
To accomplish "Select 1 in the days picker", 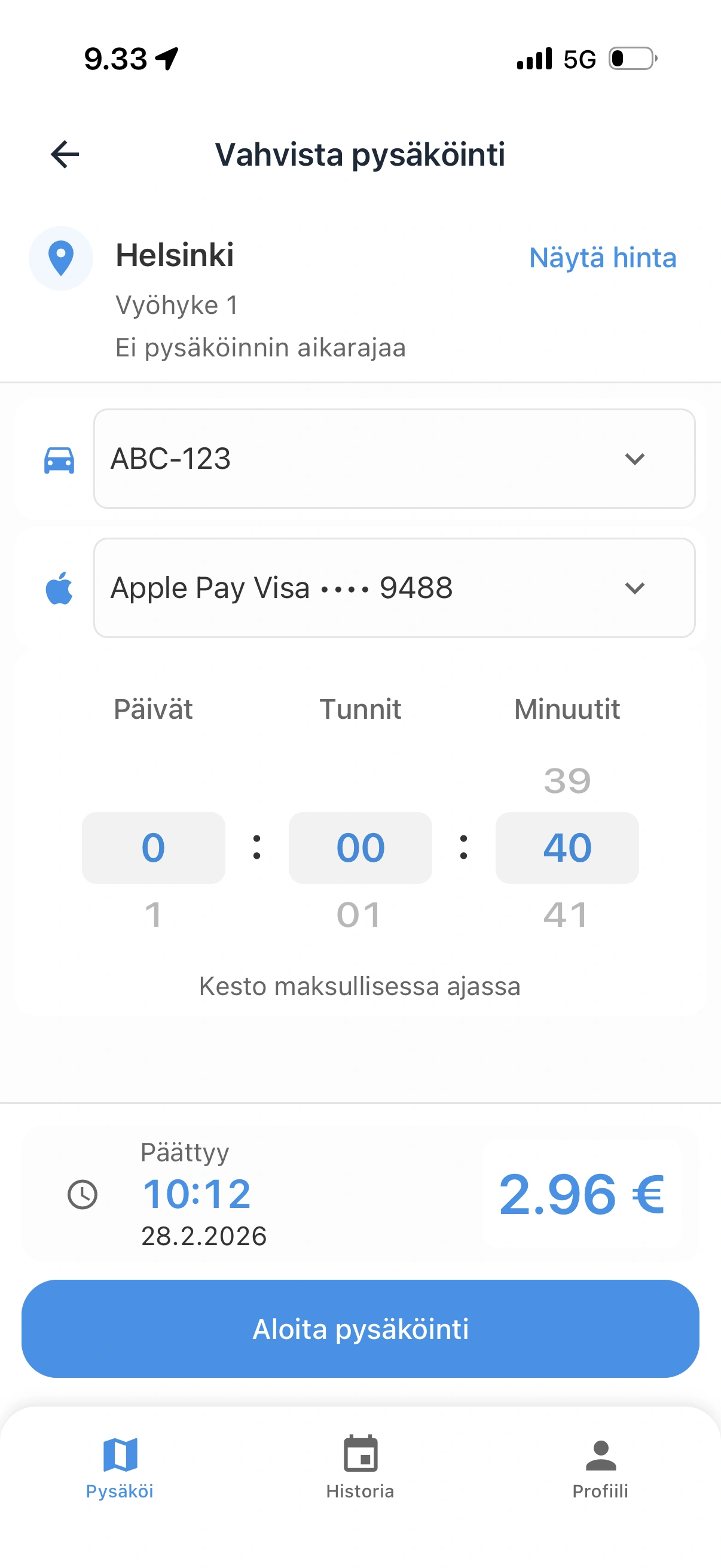I will (152, 914).
